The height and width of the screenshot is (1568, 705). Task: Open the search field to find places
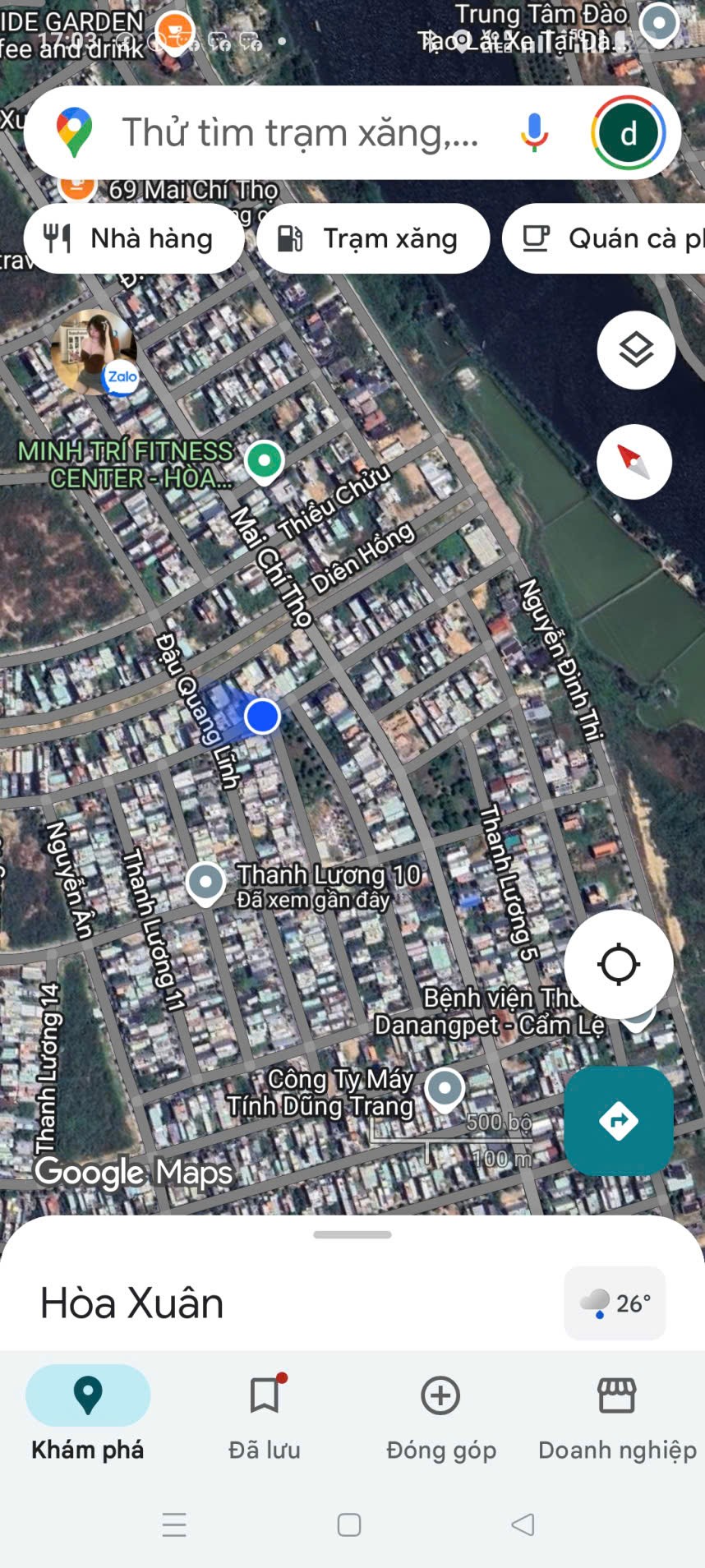pos(300,132)
